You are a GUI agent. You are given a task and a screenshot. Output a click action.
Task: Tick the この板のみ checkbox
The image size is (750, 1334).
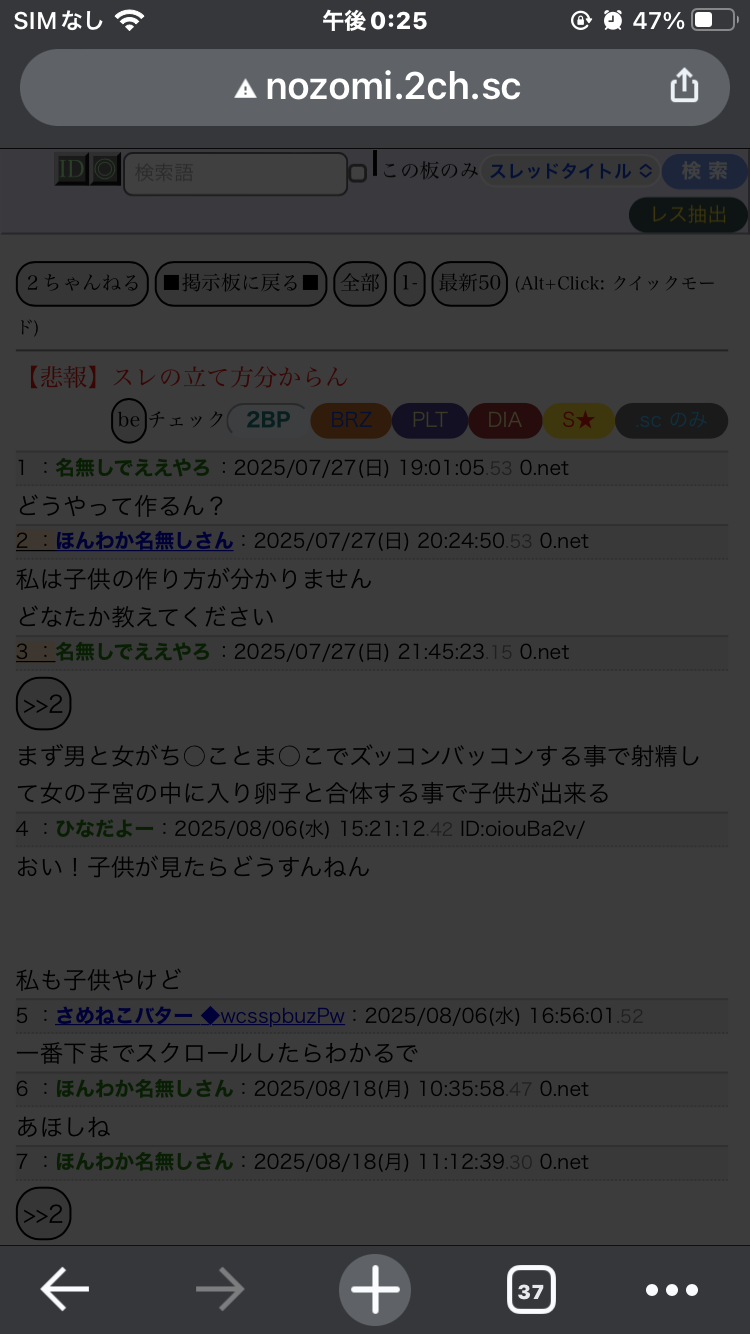(x=358, y=173)
